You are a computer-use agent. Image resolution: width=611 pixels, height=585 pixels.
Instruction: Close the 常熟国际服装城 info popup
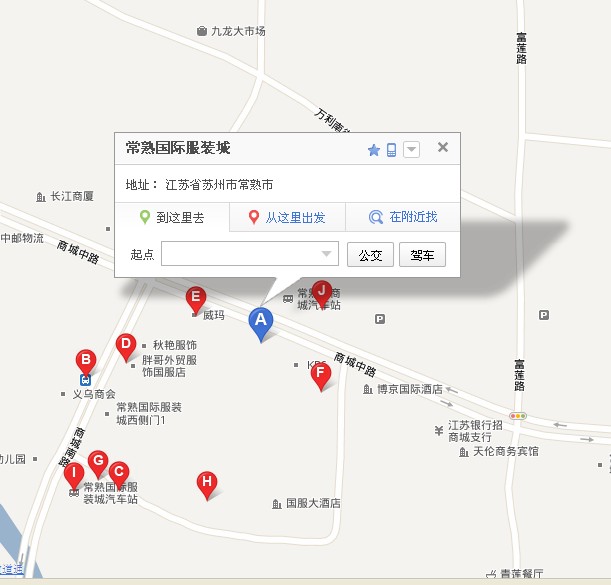tap(442, 148)
